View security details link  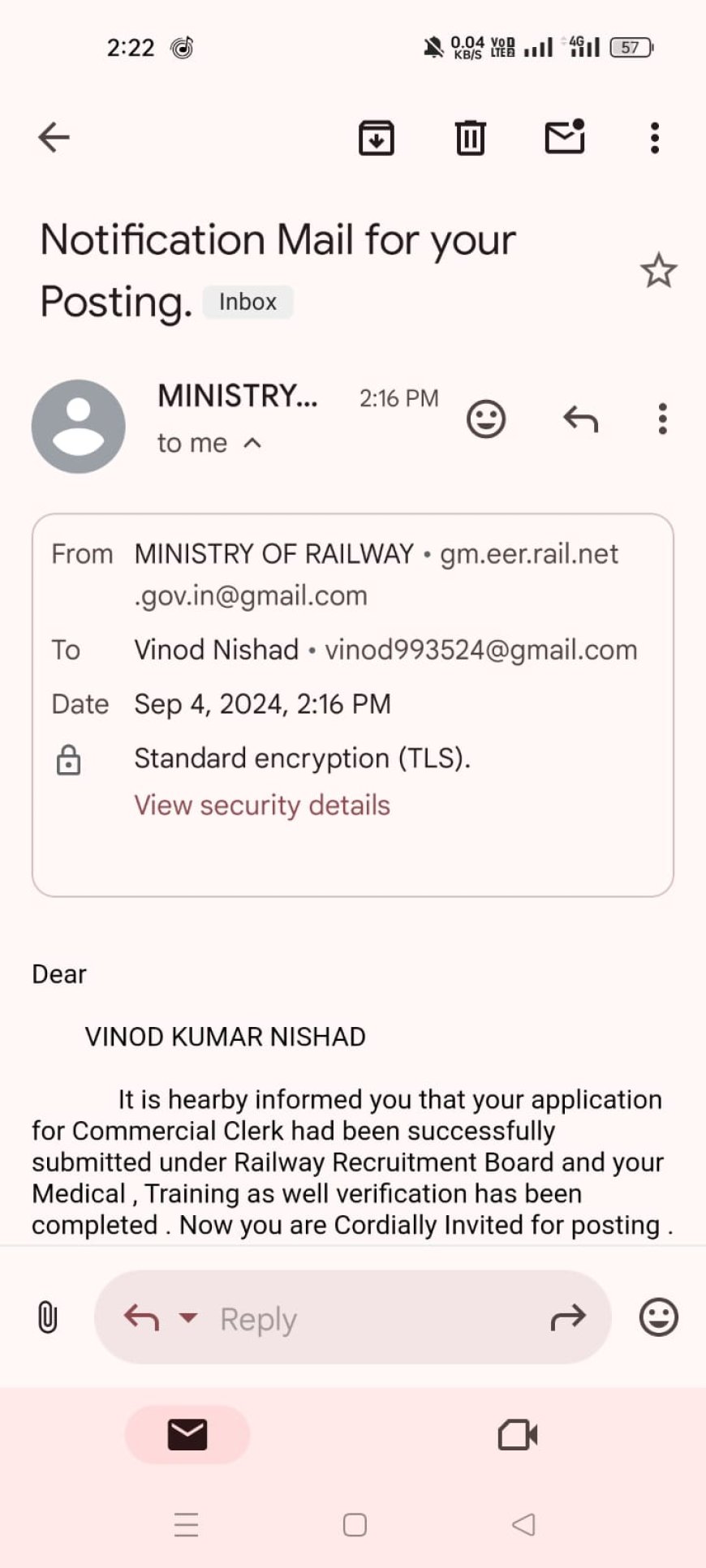[x=262, y=805]
